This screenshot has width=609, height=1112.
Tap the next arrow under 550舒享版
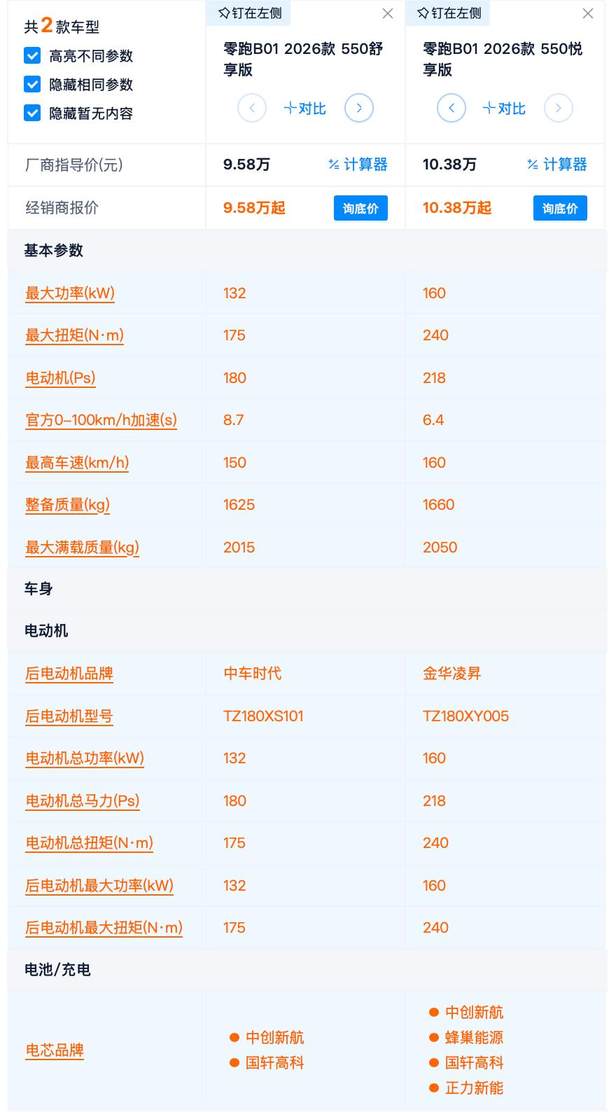(x=359, y=109)
